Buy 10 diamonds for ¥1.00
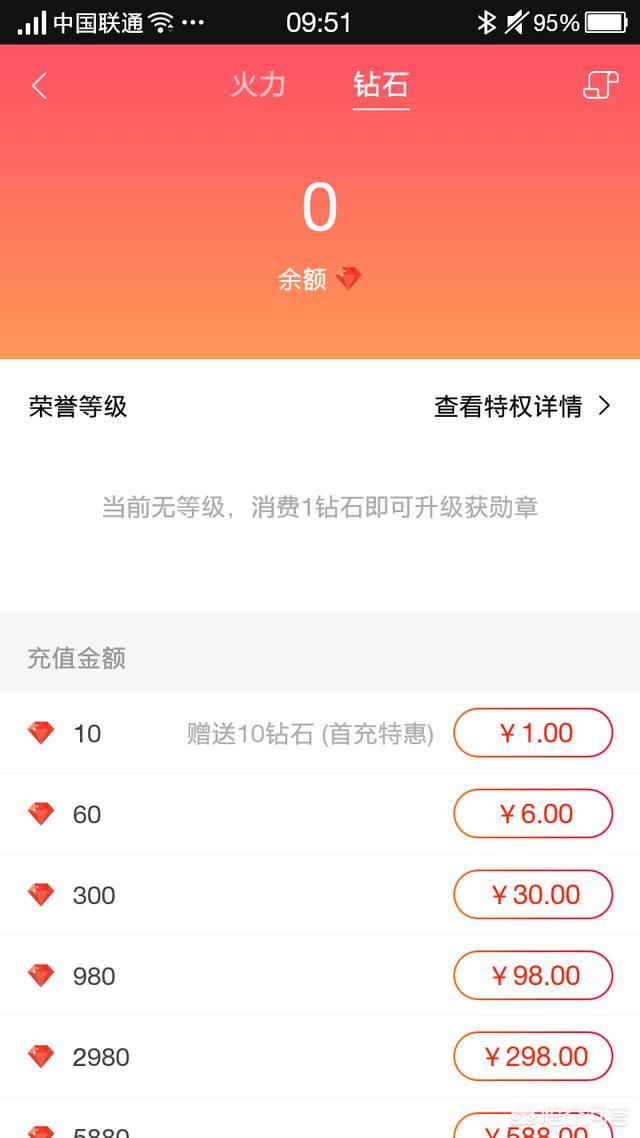The height and width of the screenshot is (1138, 640). click(x=533, y=733)
